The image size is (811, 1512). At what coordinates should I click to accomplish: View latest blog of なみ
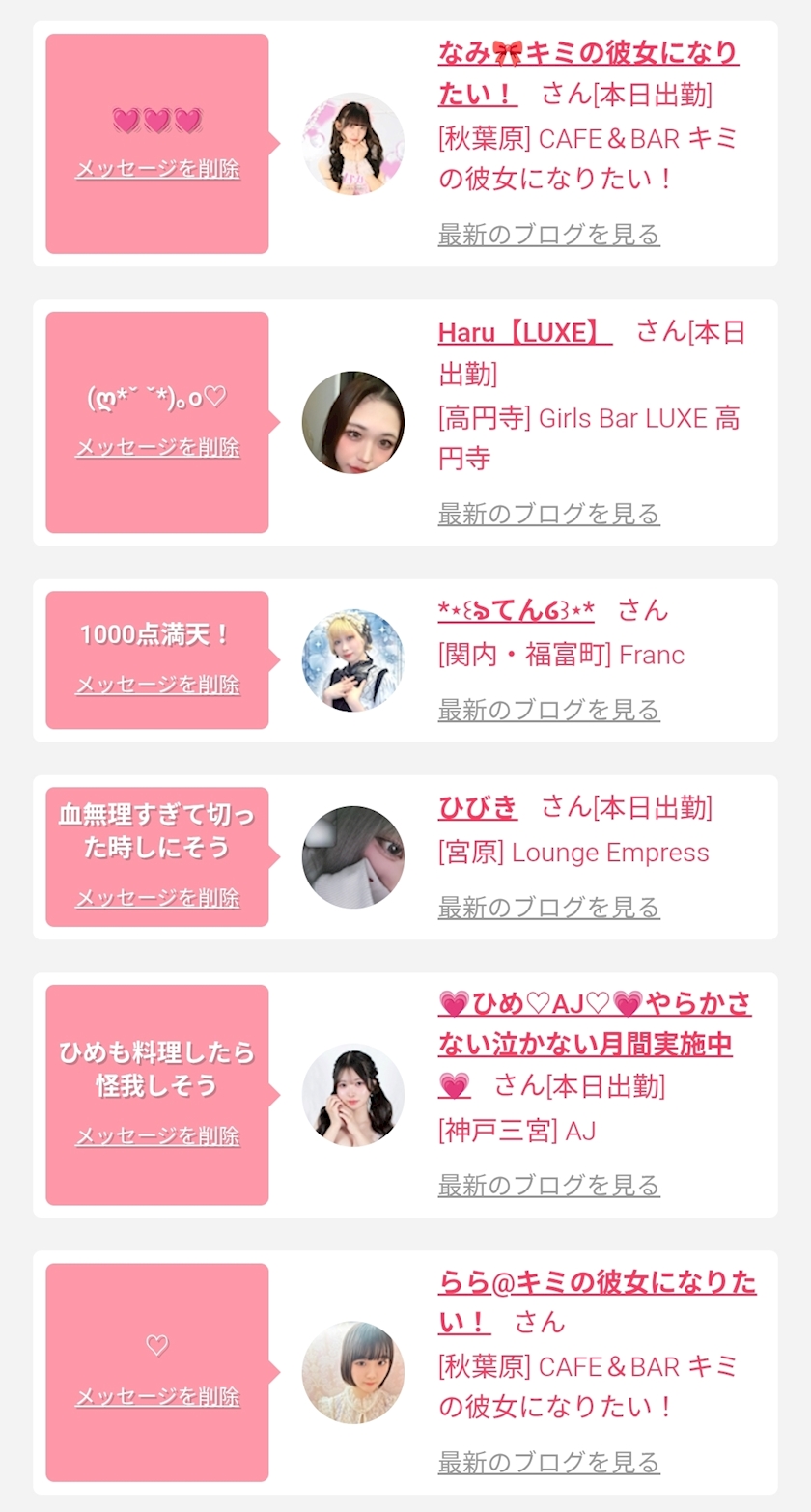click(x=548, y=235)
